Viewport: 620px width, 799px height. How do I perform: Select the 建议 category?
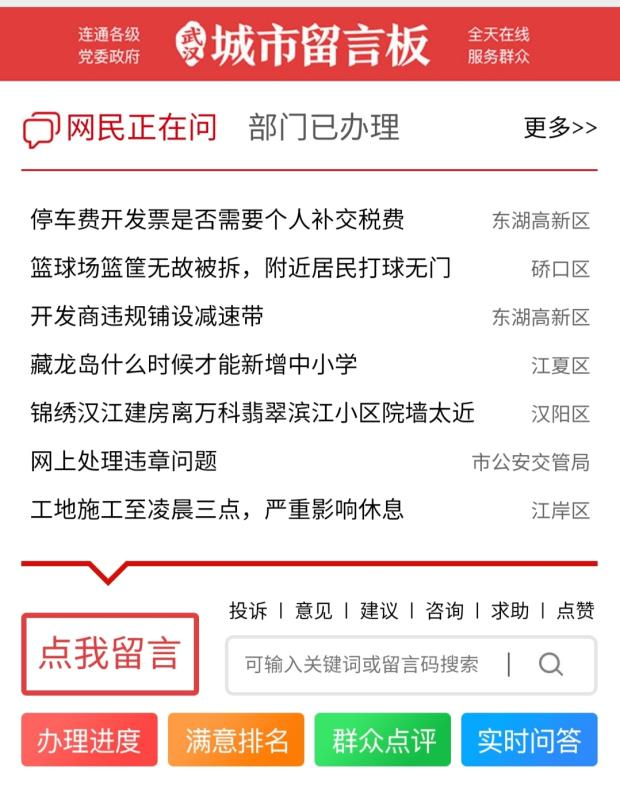(x=379, y=610)
